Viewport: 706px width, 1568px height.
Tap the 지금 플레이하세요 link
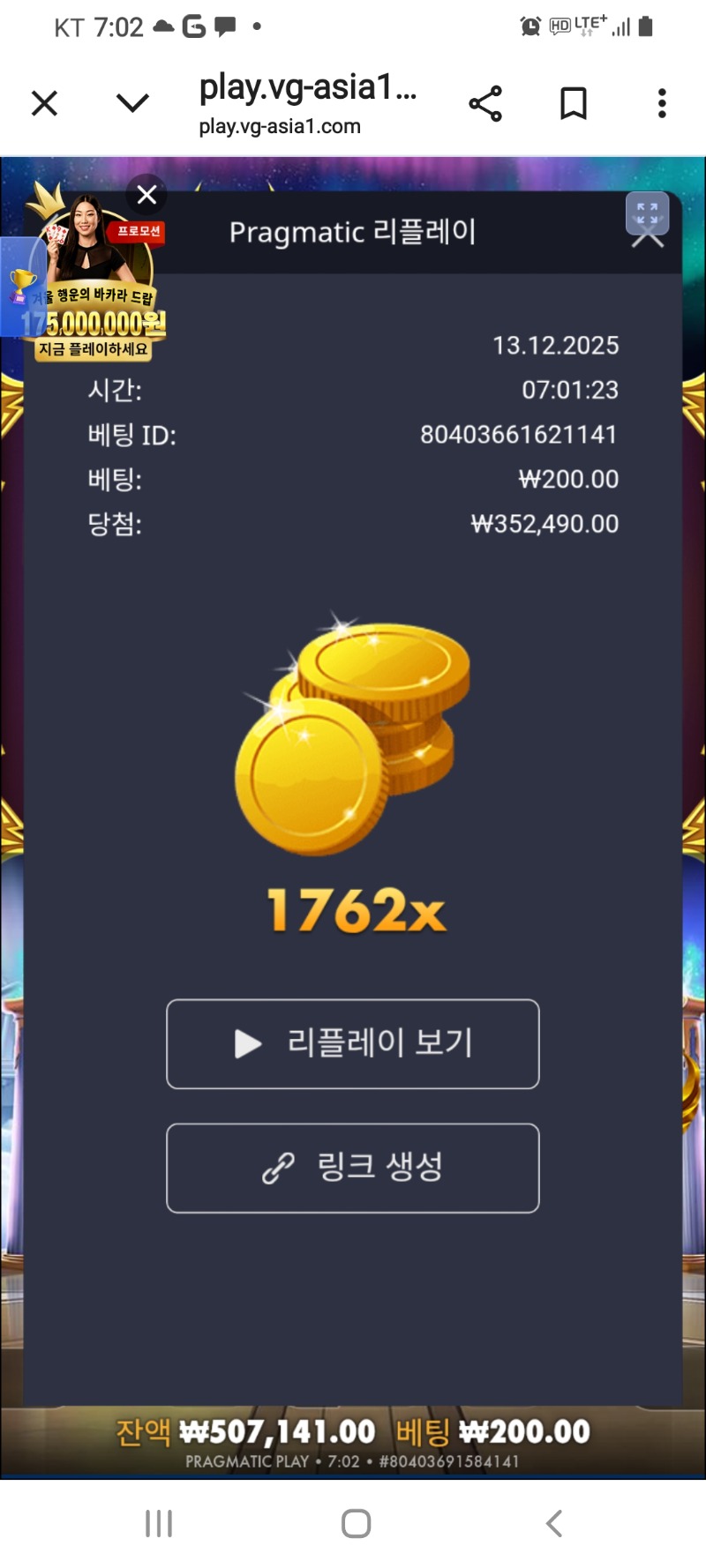pyautogui.click(x=94, y=350)
